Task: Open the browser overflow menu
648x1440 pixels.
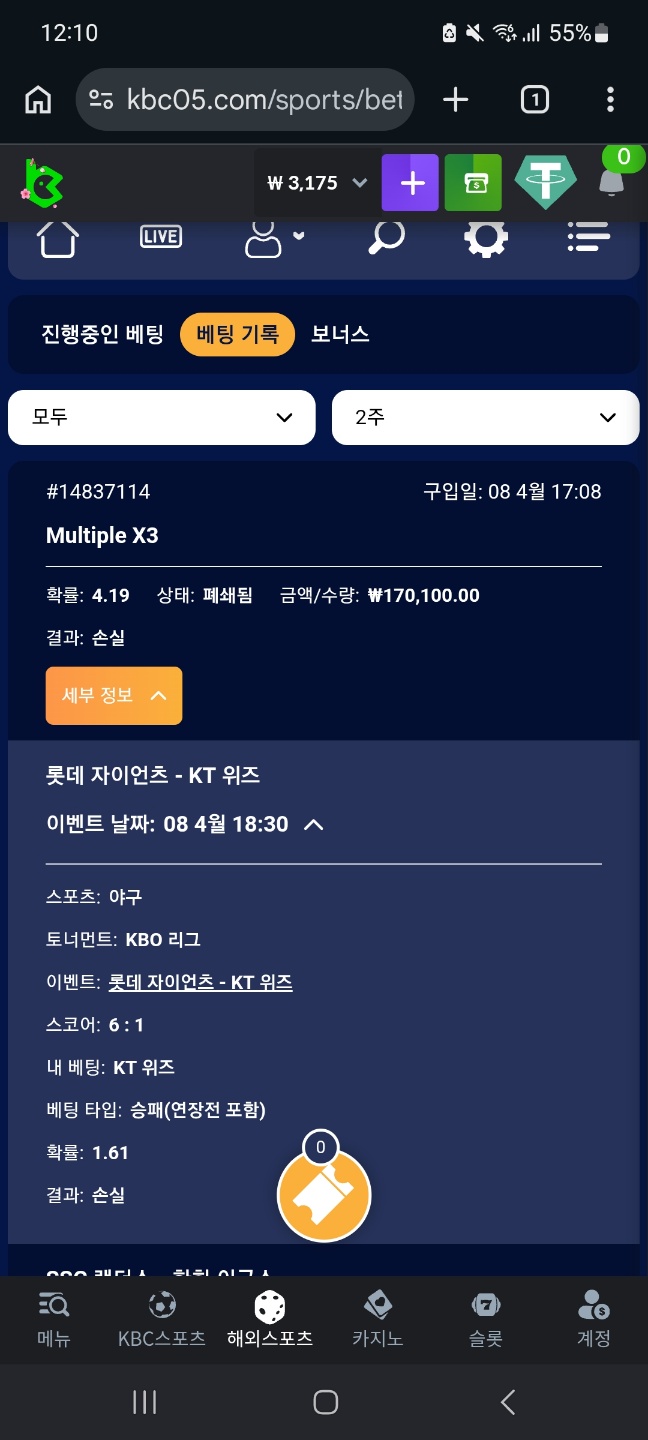Action: pyautogui.click(x=610, y=100)
